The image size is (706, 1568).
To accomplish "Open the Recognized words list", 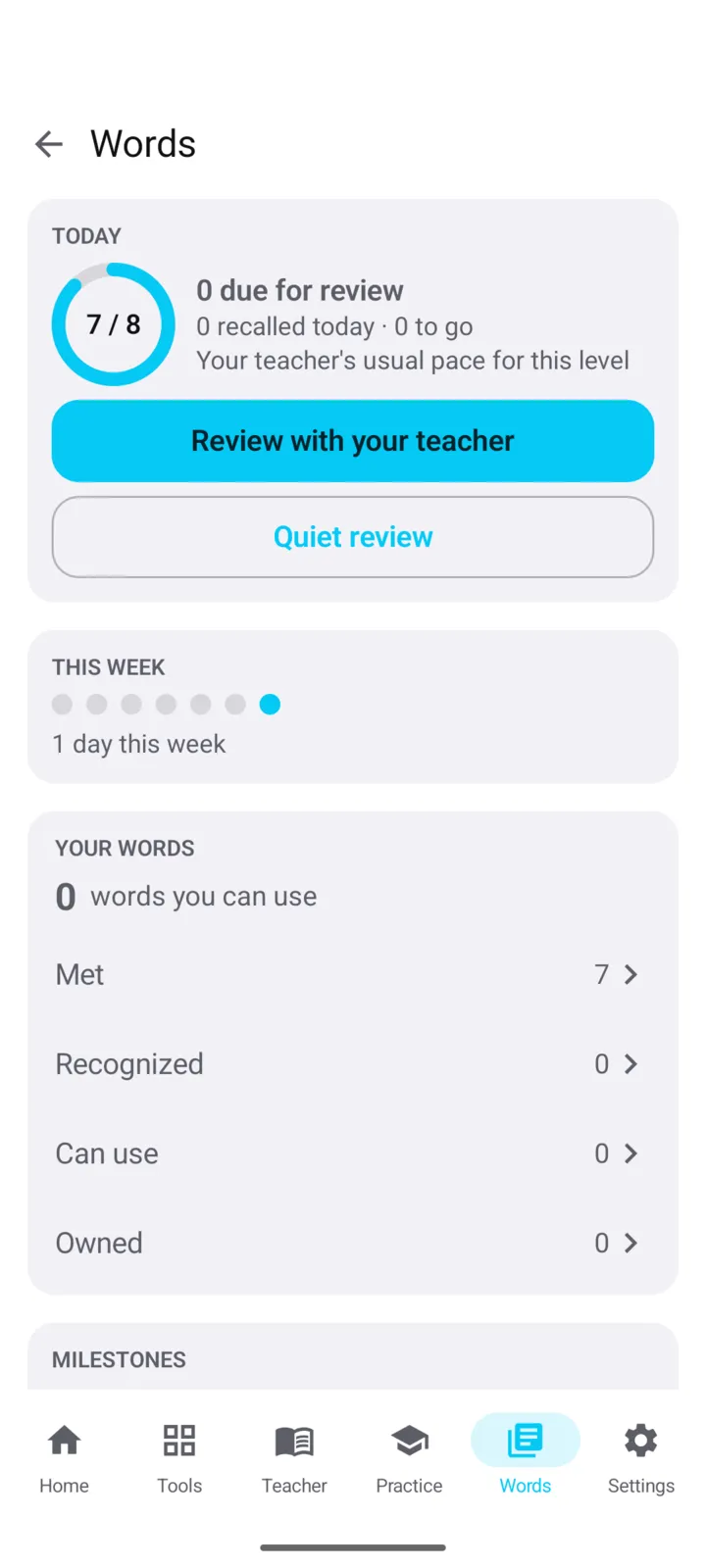I will [353, 1064].
